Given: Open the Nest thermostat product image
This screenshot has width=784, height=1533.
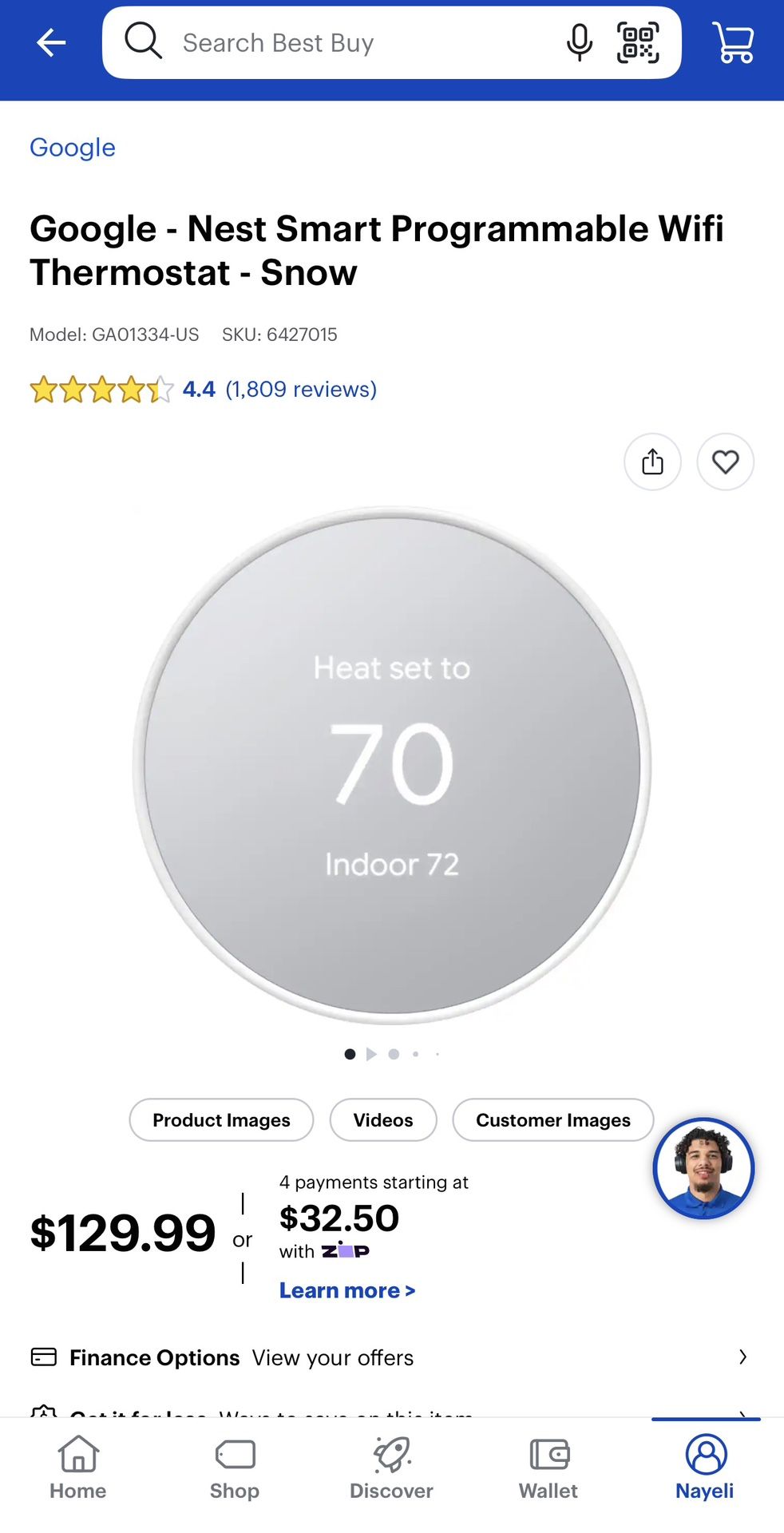Looking at the screenshot, I should [392, 765].
